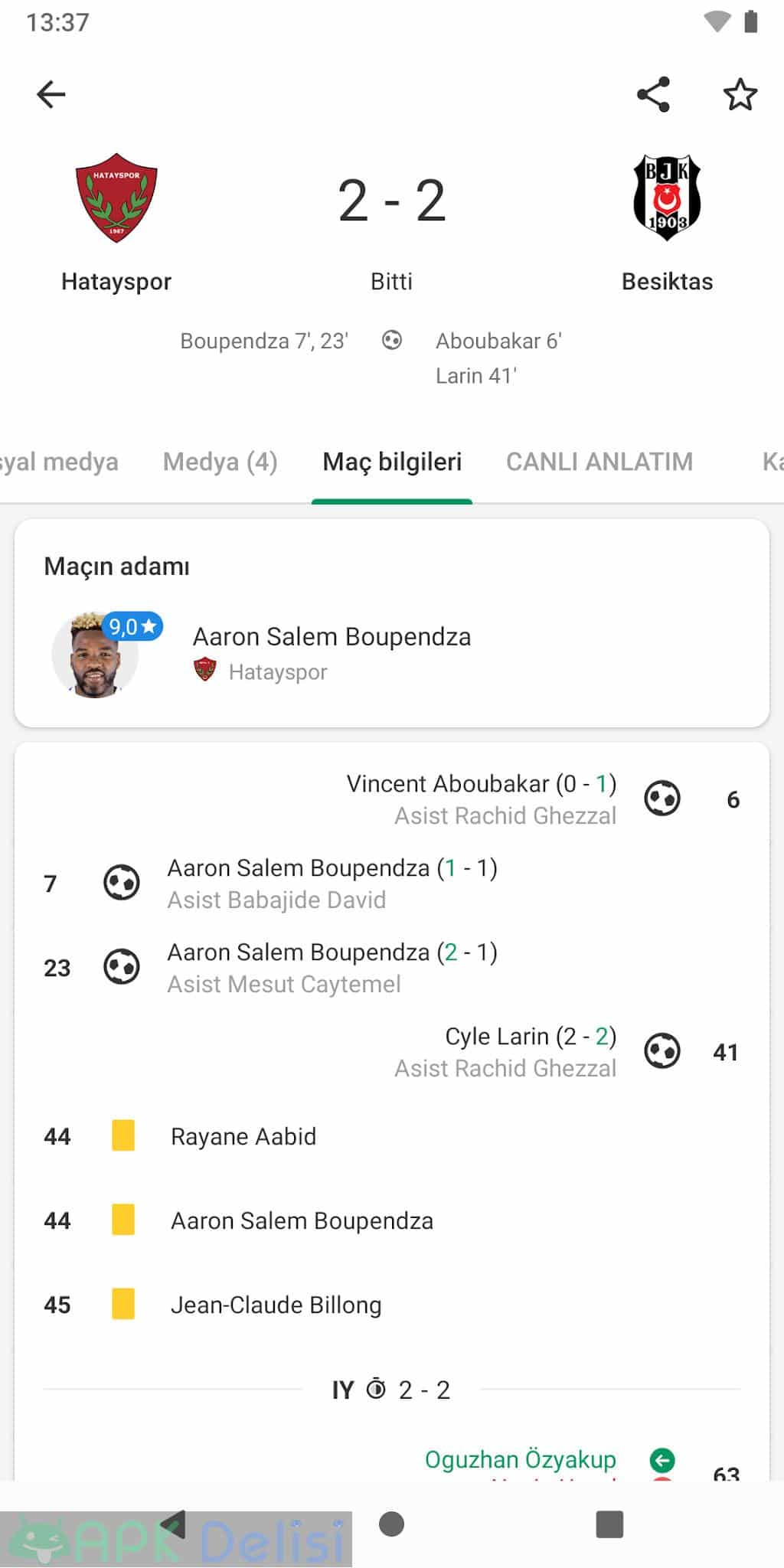The height and width of the screenshot is (1568, 784).
Task: Switch to the Medya (4) tab
Action: point(220,462)
